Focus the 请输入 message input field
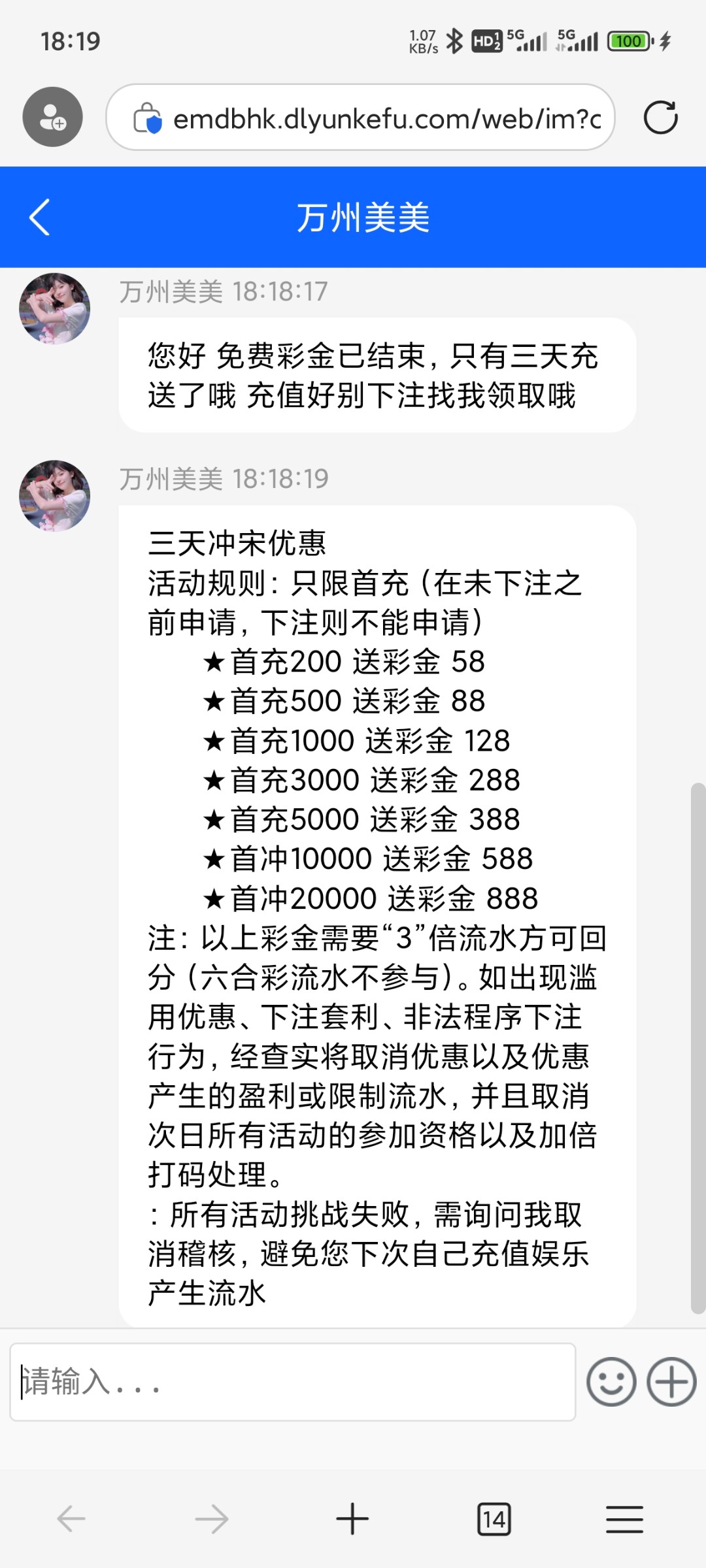Screen dimensions: 706x1568 293,1381
